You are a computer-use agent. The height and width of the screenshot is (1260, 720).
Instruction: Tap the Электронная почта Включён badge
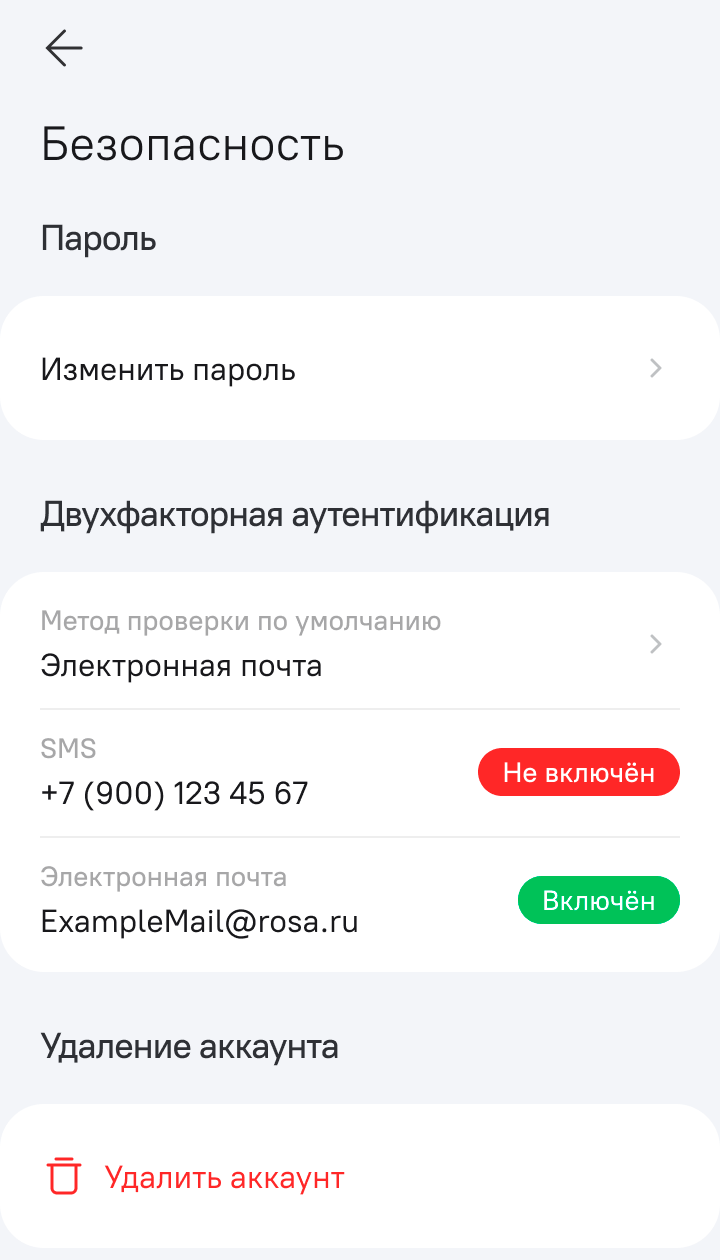click(x=598, y=901)
